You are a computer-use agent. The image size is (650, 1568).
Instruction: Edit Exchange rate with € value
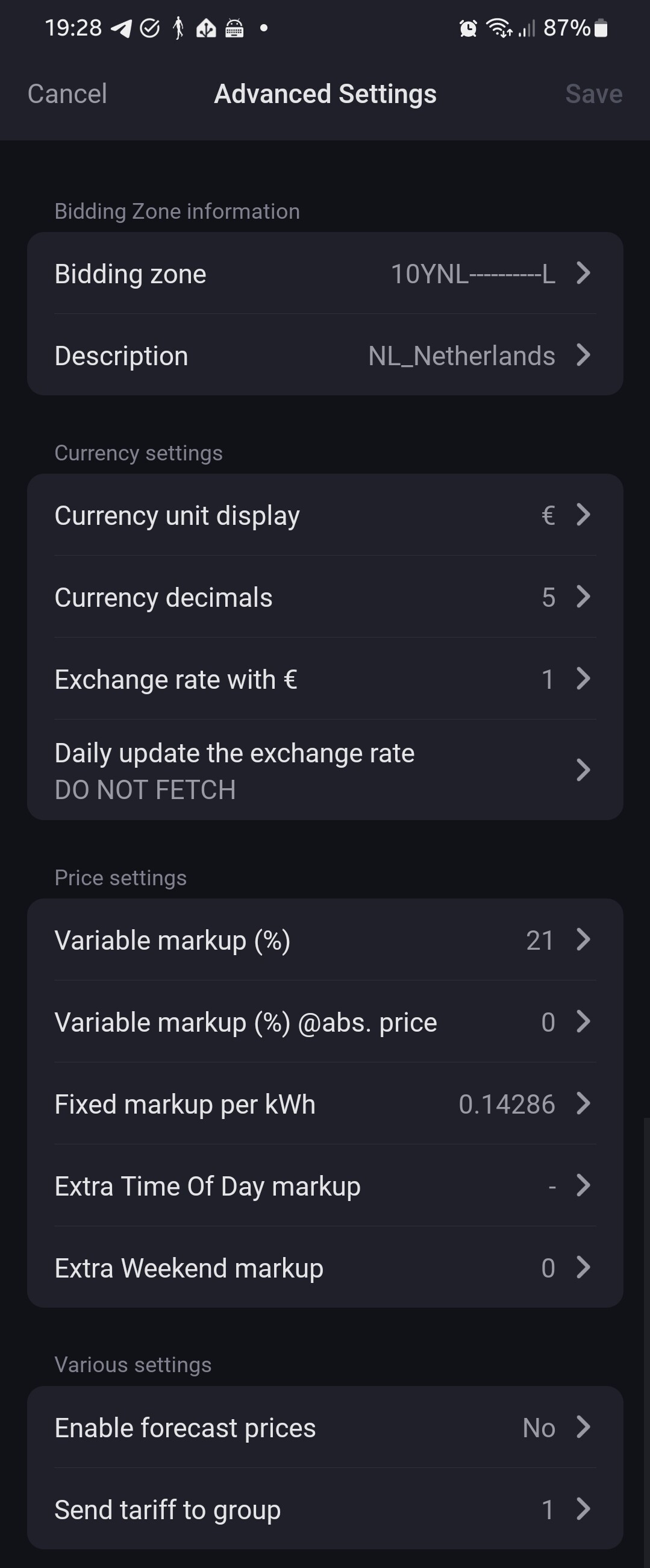325,679
